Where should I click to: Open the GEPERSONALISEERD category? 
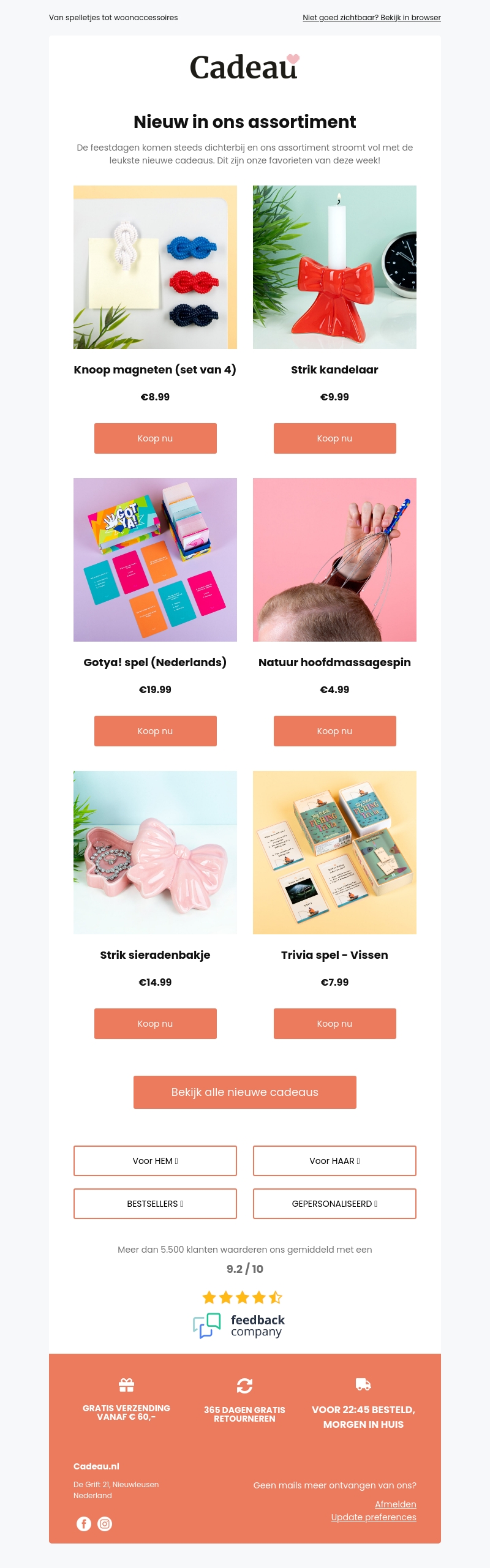(334, 1204)
